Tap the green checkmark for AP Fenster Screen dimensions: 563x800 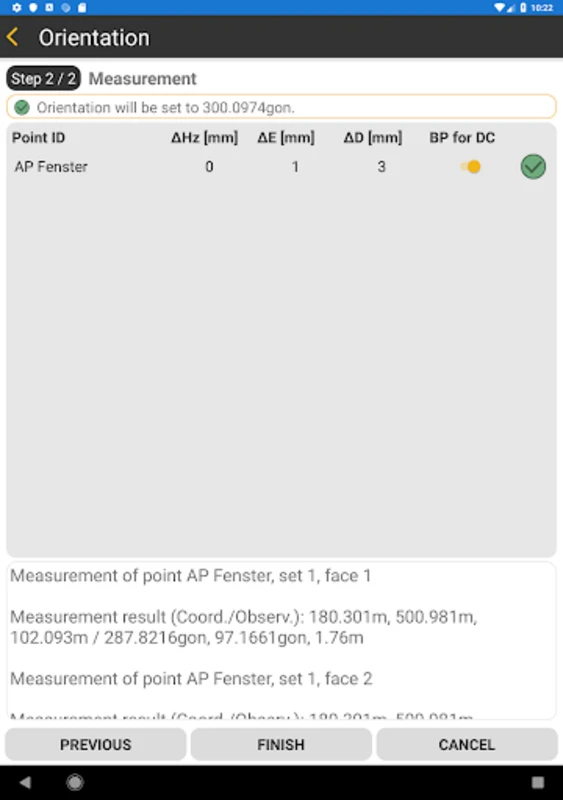(533, 167)
